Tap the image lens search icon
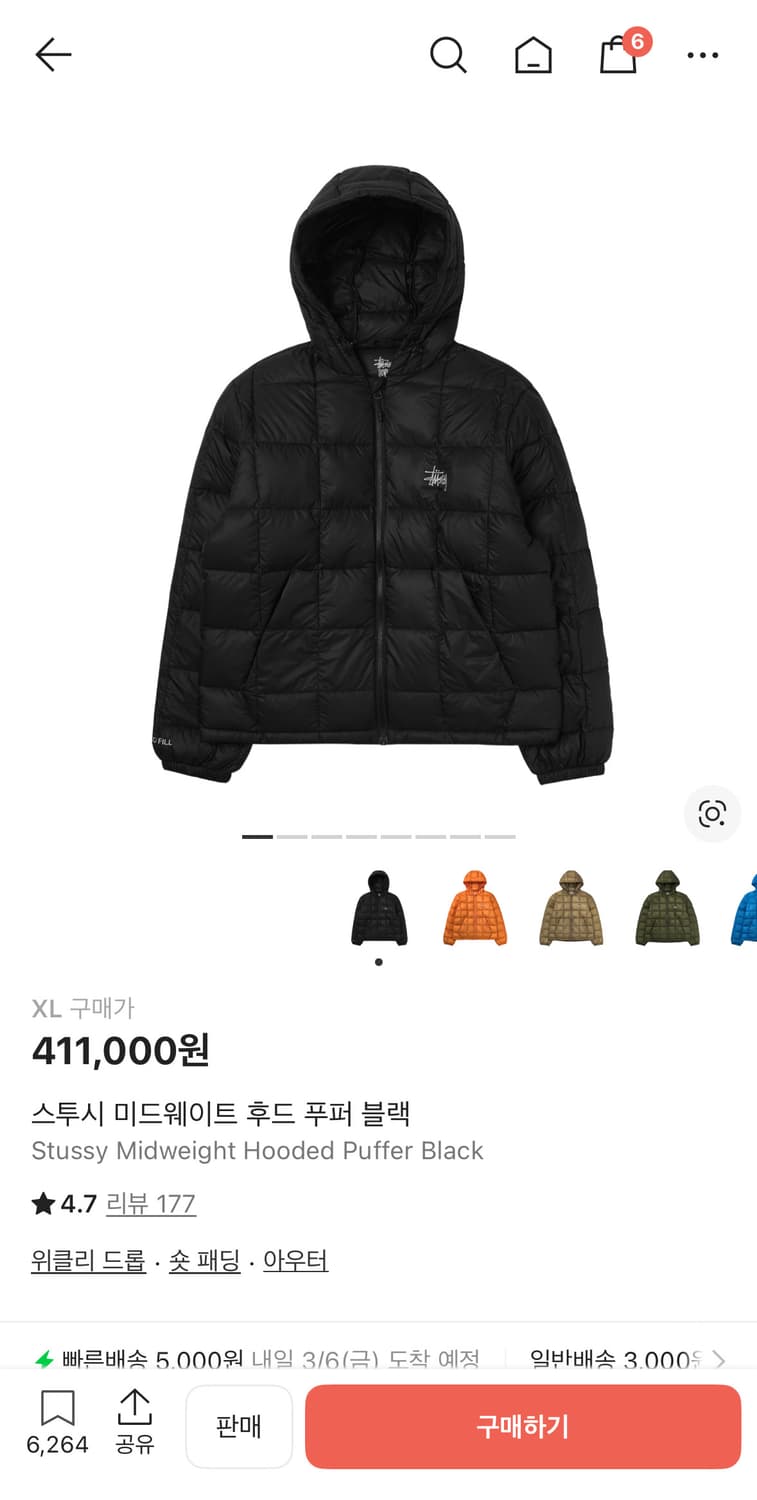Viewport: 757px width, 1500px height. pos(711,814)
